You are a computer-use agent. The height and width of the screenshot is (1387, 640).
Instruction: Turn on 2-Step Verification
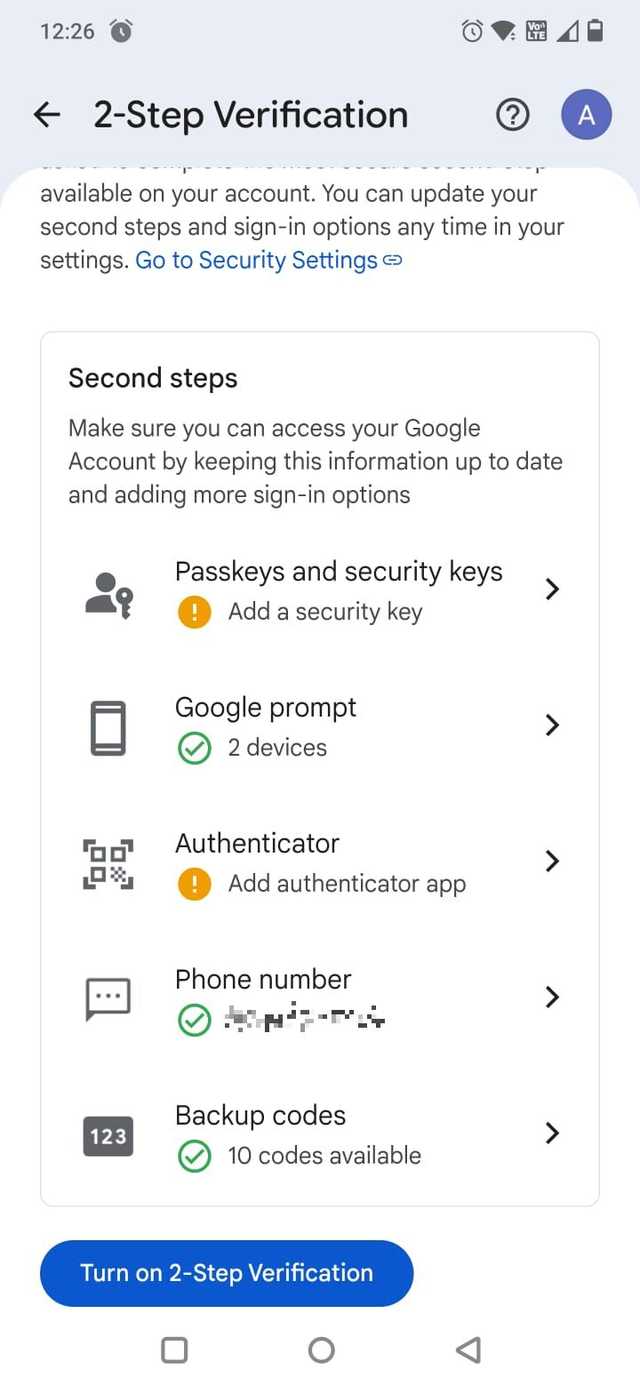(x=226, y=1273)
